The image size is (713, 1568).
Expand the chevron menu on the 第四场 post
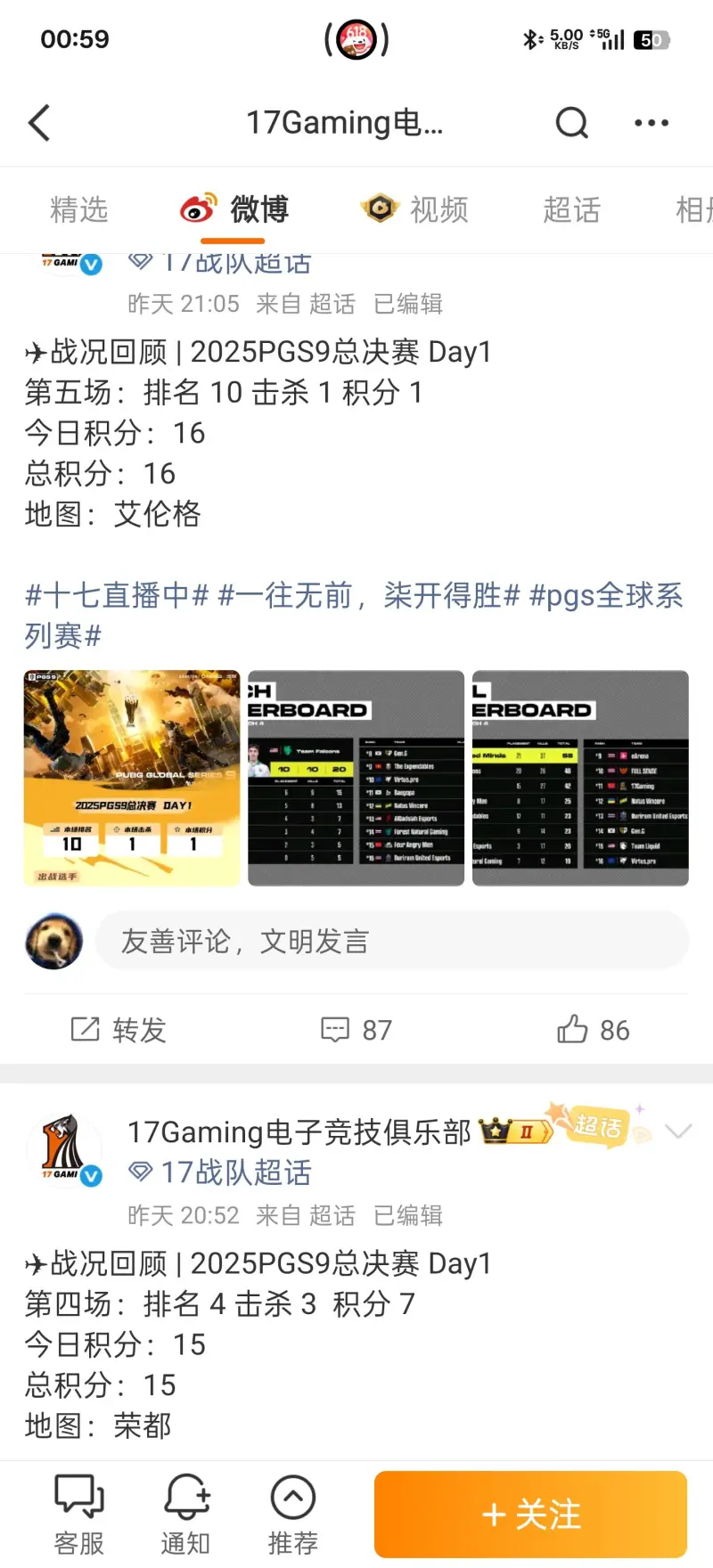coord(678,1131)
